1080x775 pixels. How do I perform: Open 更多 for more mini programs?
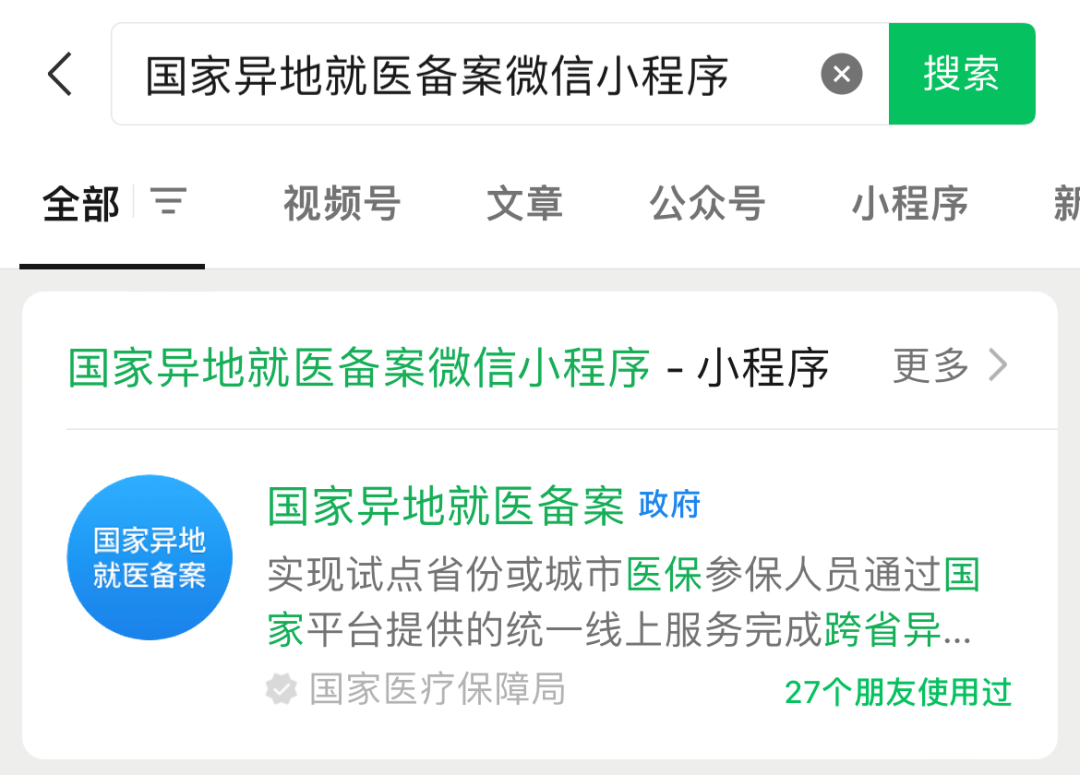[x=949, y=366]
